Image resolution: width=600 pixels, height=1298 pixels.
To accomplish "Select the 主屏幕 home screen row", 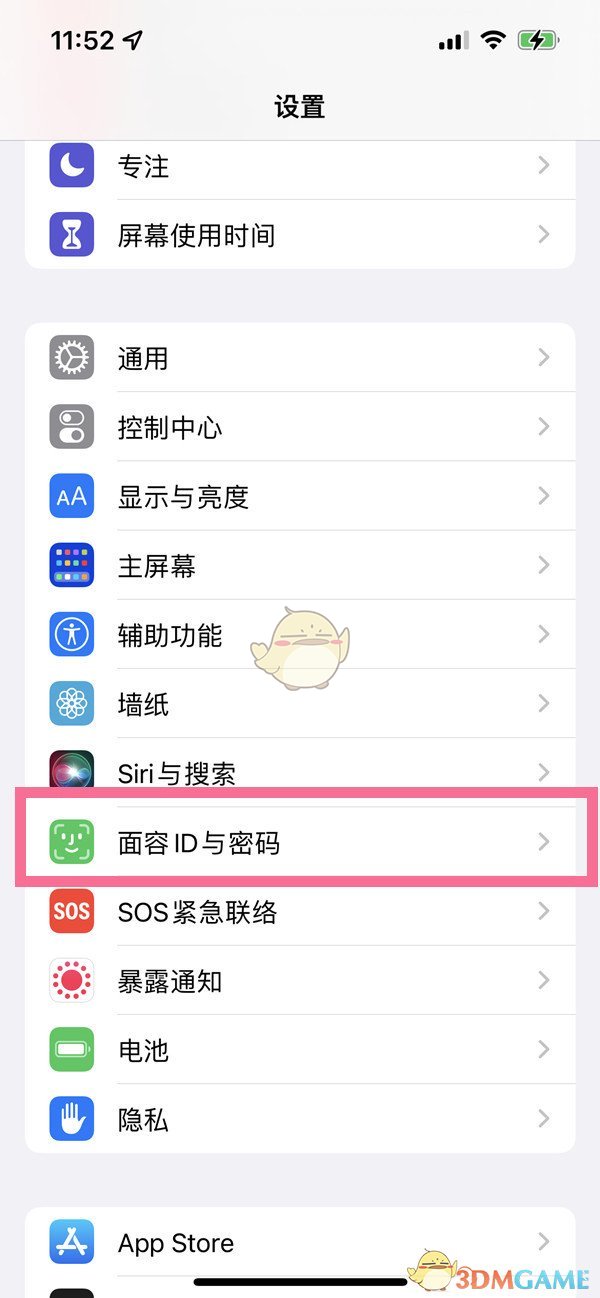I will [300, 566].
